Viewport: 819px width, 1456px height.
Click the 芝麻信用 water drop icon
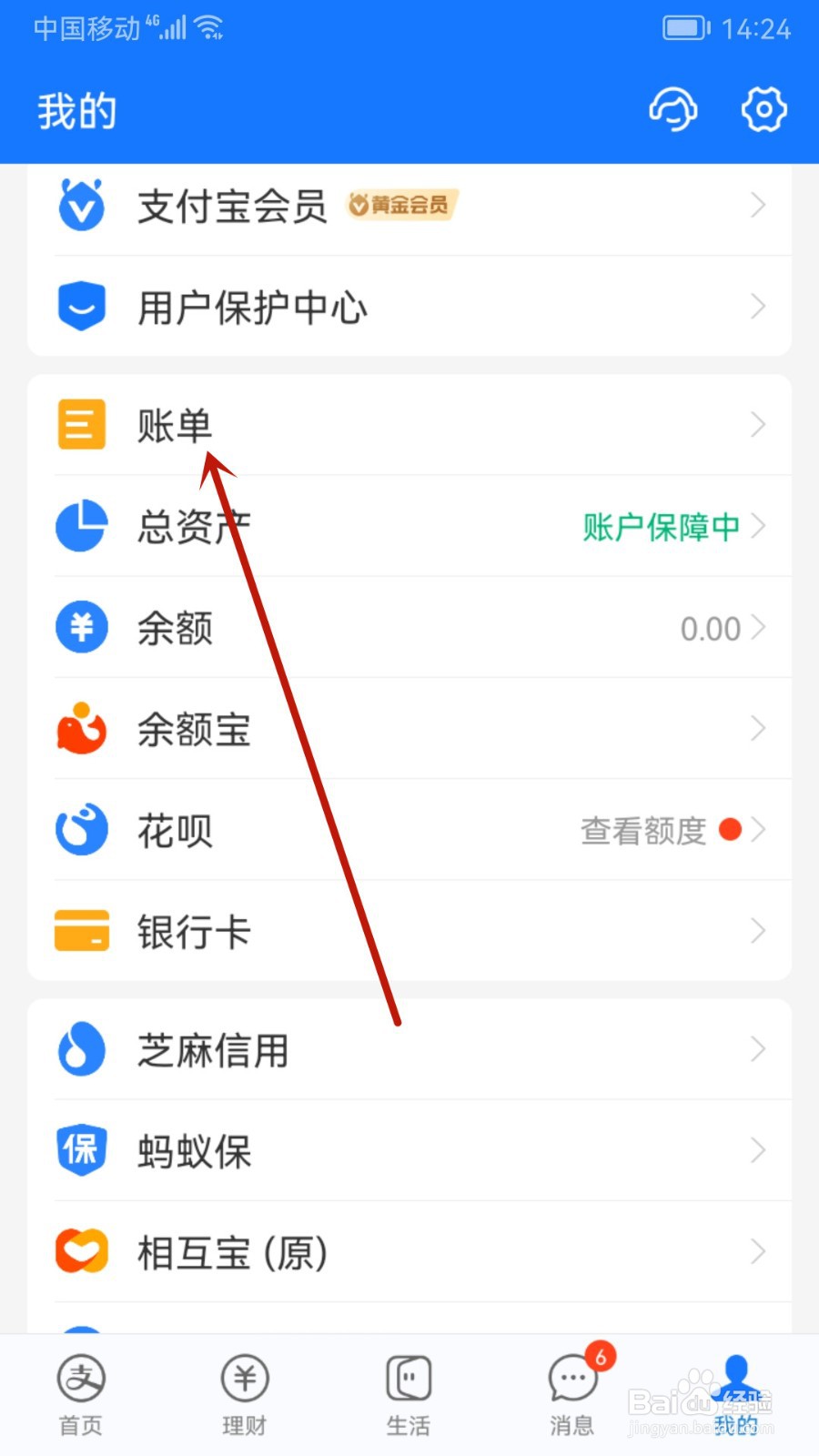coord(82,1048)
